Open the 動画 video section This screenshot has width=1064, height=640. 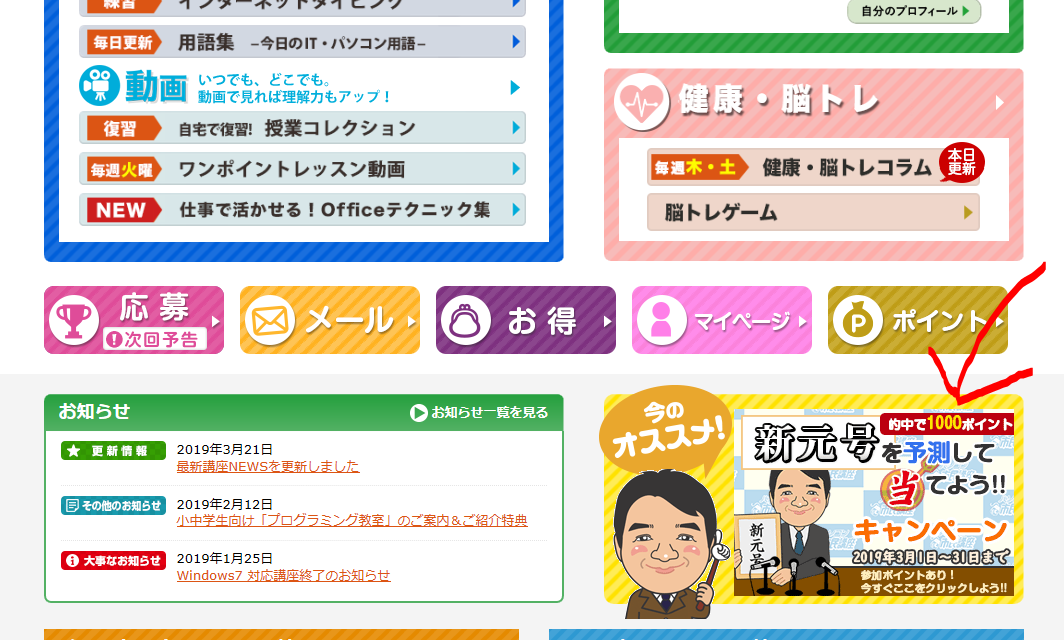point(302,87)
